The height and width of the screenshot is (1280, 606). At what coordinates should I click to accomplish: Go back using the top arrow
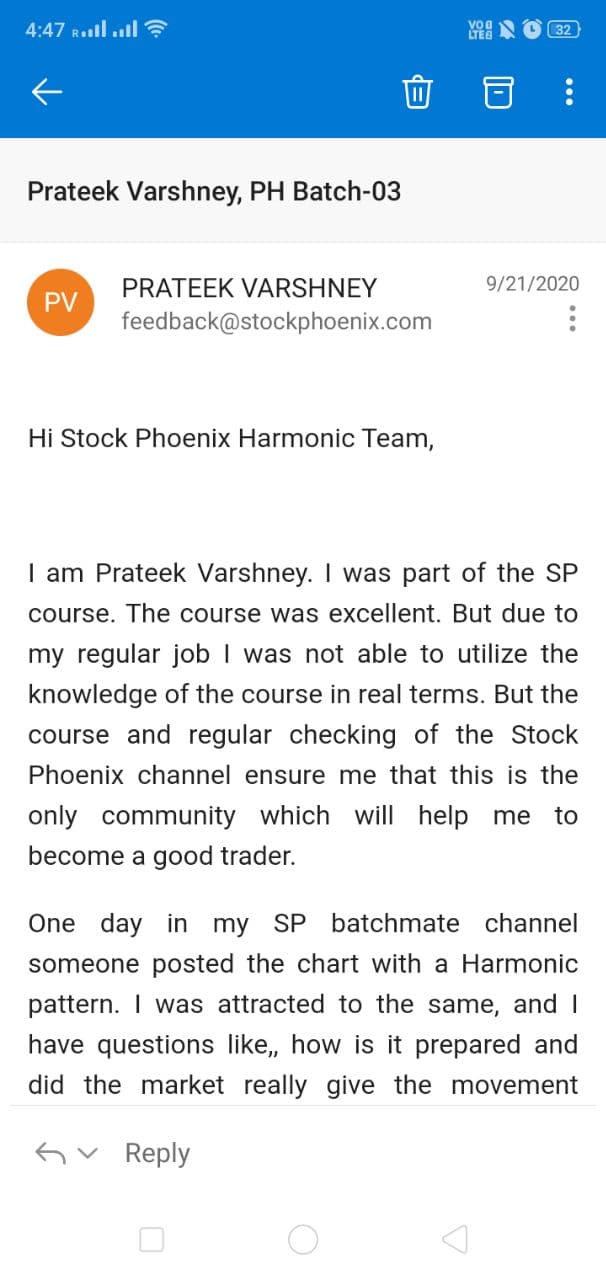pos(47,92)
